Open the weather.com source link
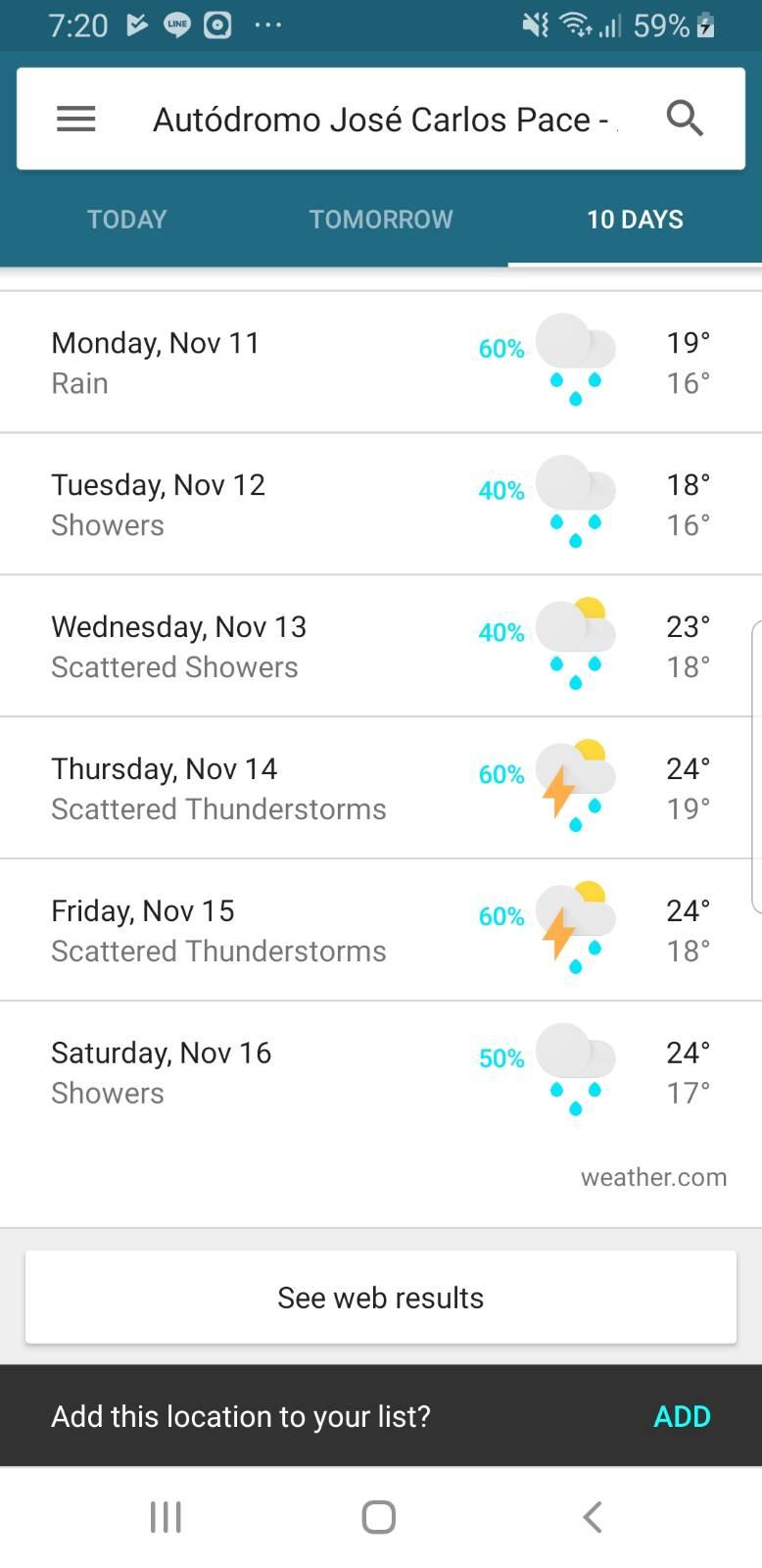This screenshot has height=1568, width=762. pyautogui.click(x=653, y=1177)
